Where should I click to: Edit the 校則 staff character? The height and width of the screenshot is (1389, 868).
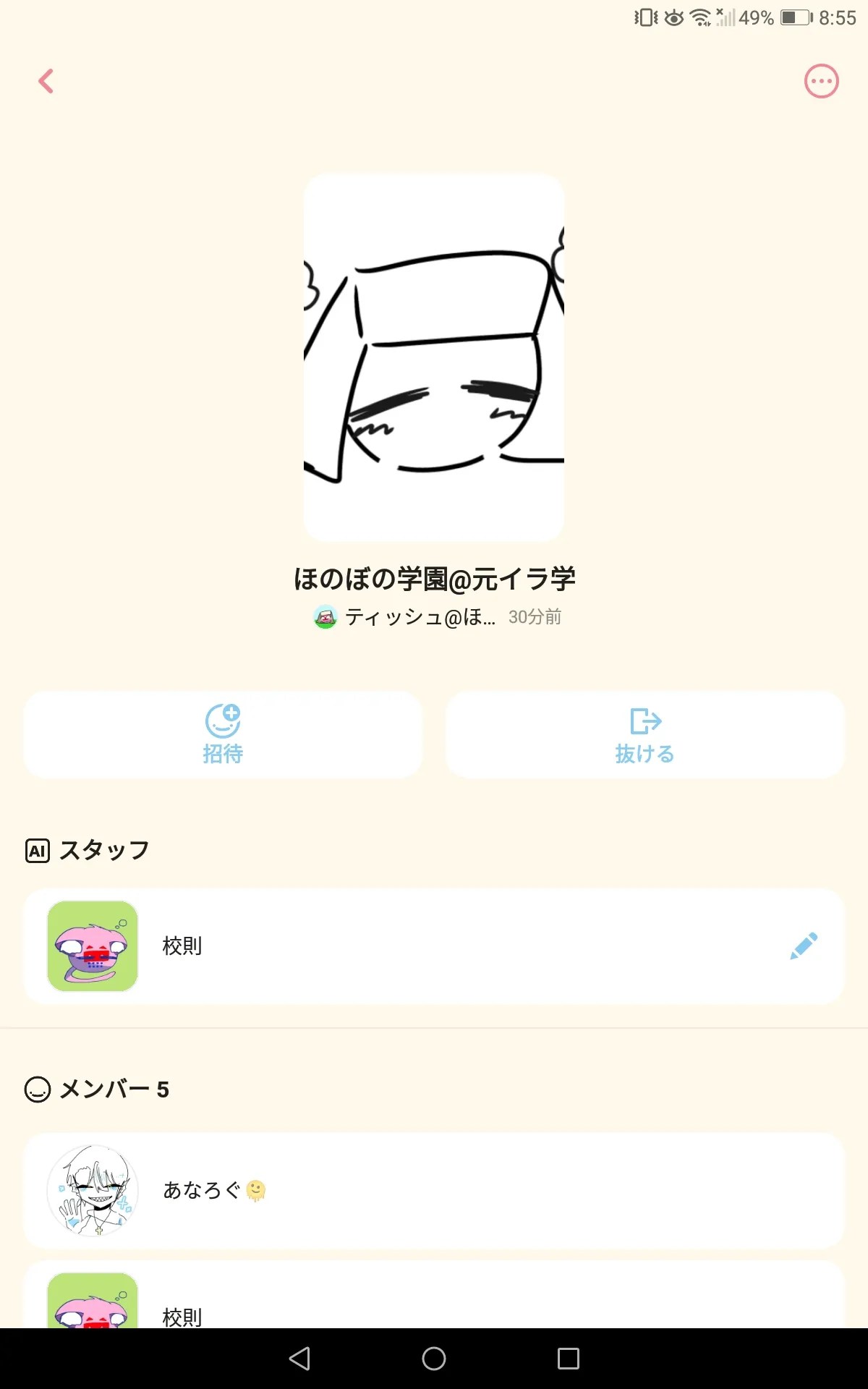(804, 946)
